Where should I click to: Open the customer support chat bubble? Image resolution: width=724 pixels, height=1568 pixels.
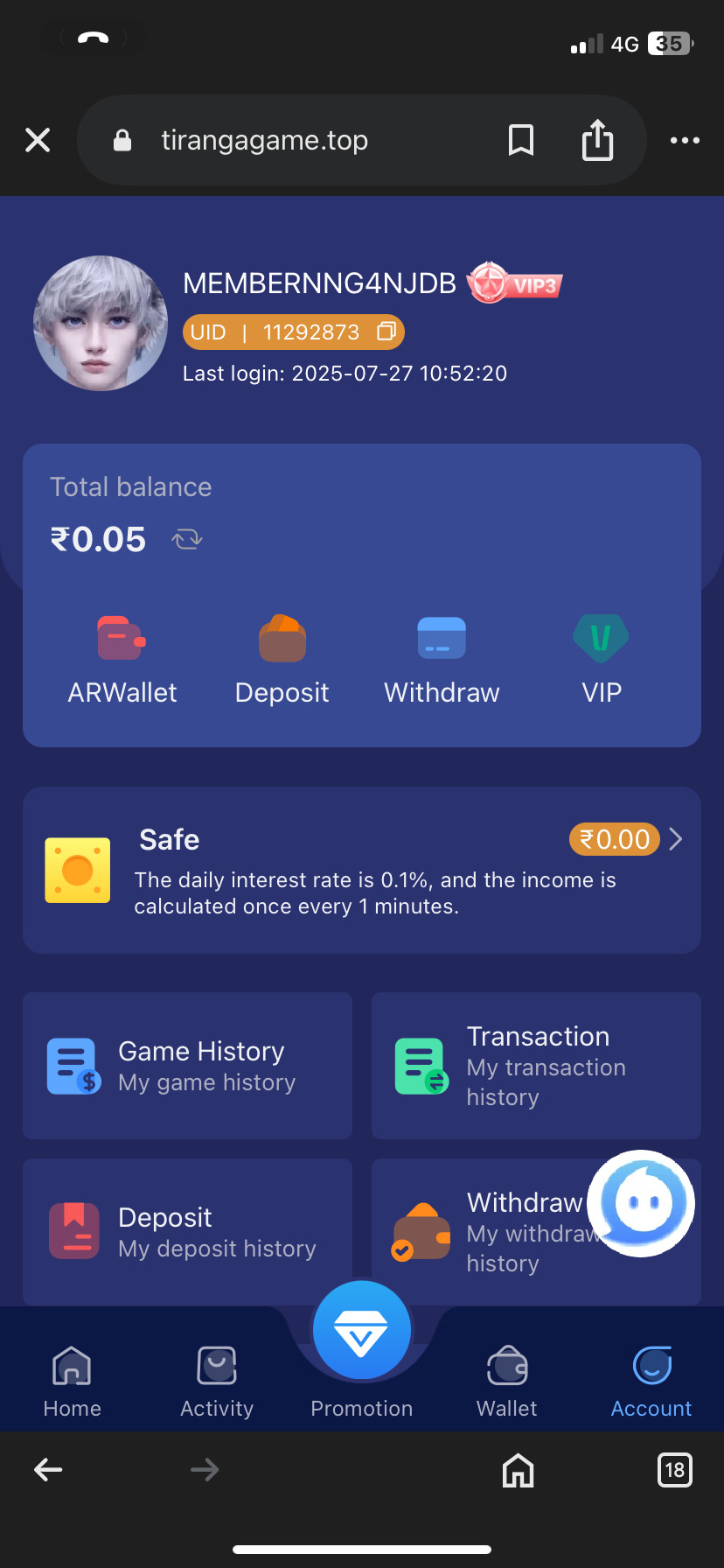tap(642, 1203)
